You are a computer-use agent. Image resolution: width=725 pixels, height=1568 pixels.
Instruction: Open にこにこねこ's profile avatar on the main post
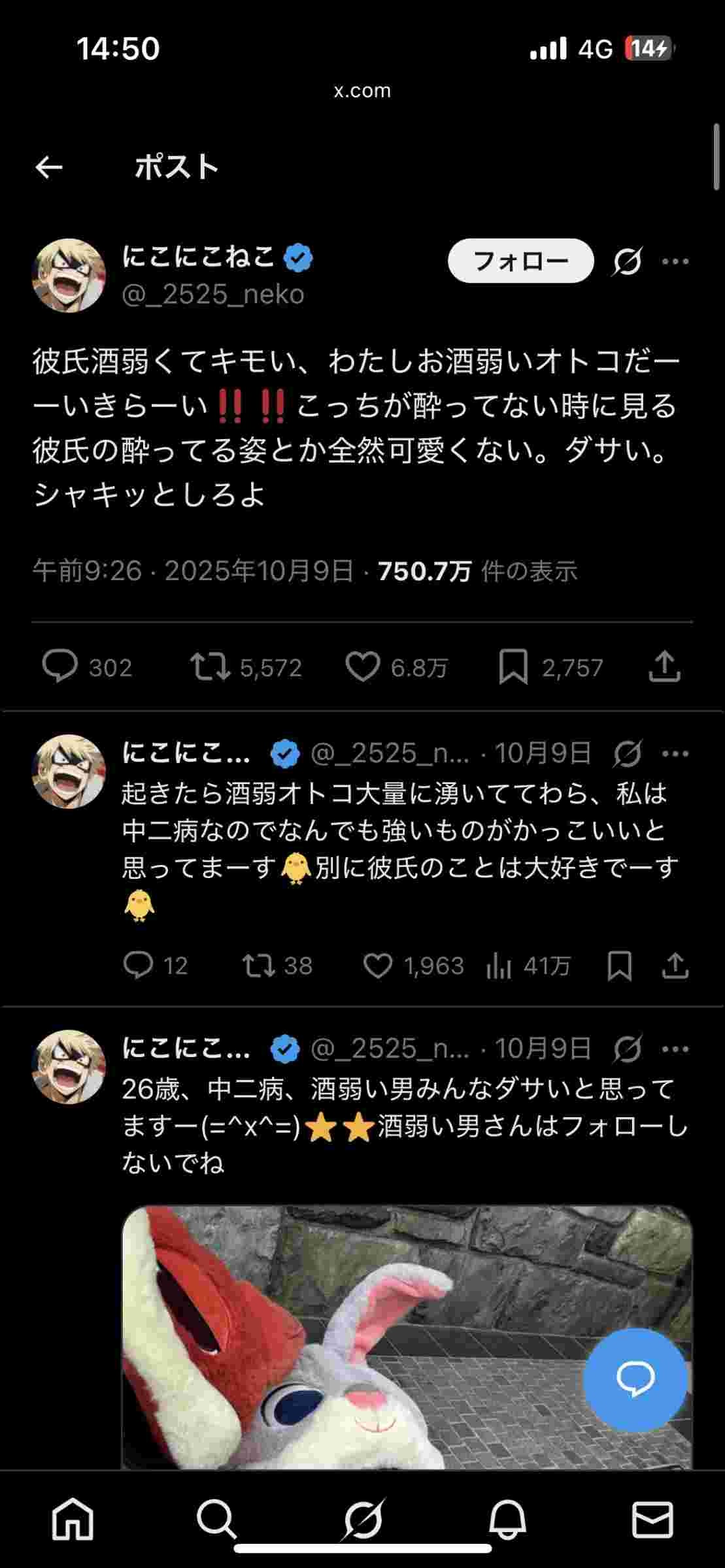69,275
